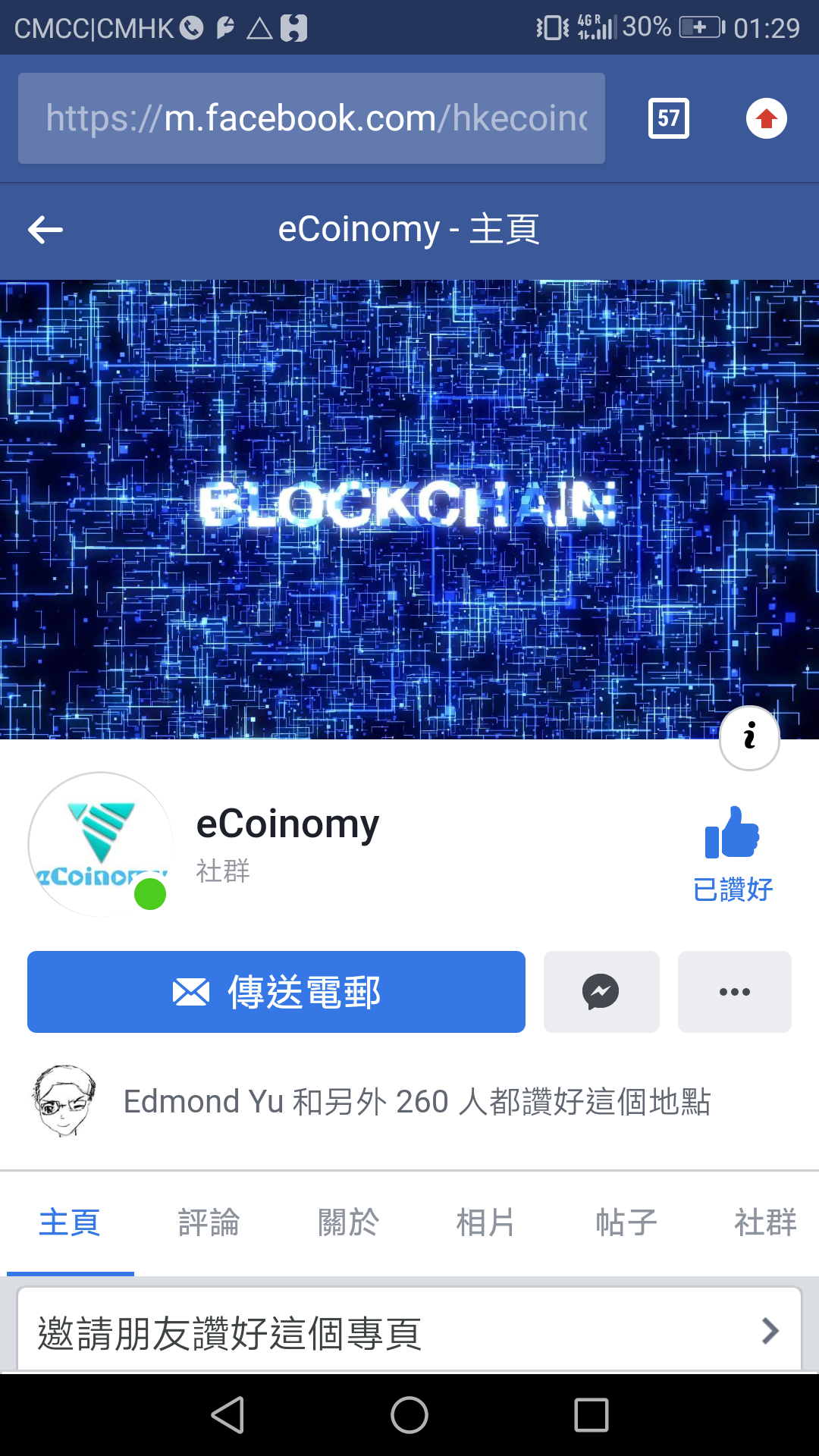Screen dimensions: 819x1456
Task: Open the system recent apps button
Action: (591, 1415)
